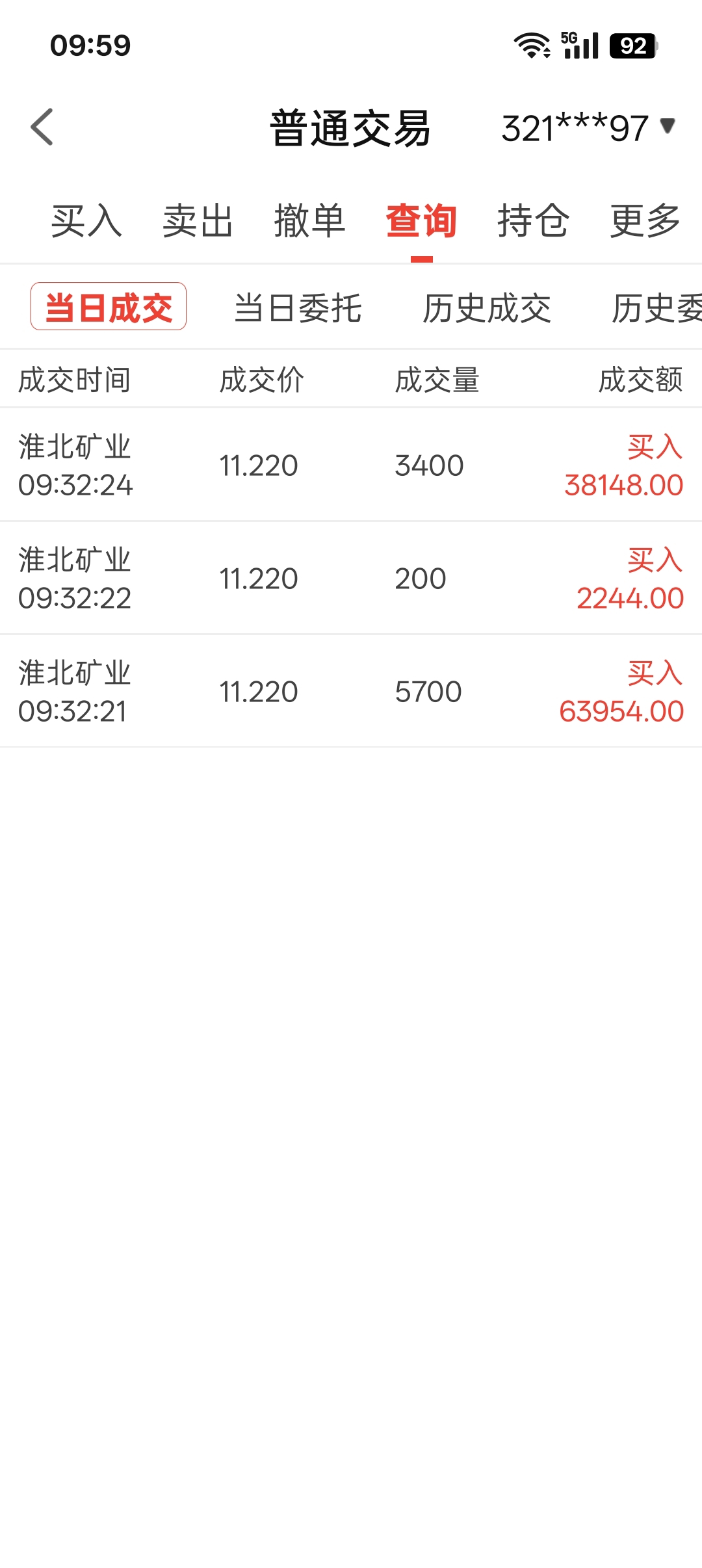Select the 当日成交 filter chip
Screen dimensions: 702x1568
click(109, 307)
